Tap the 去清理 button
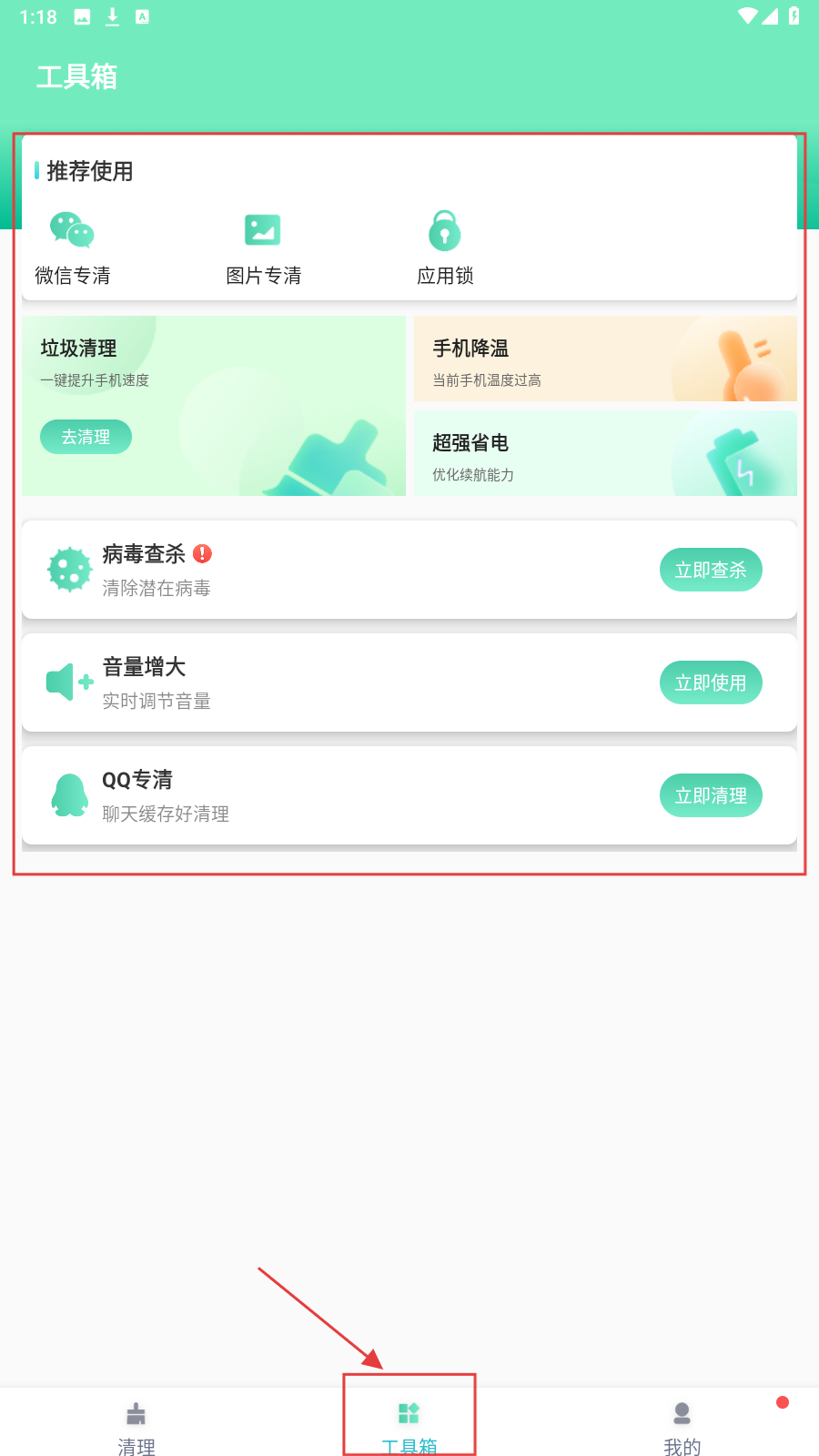The height and width of the screenshot is (1456, 819). pos(86,437)
